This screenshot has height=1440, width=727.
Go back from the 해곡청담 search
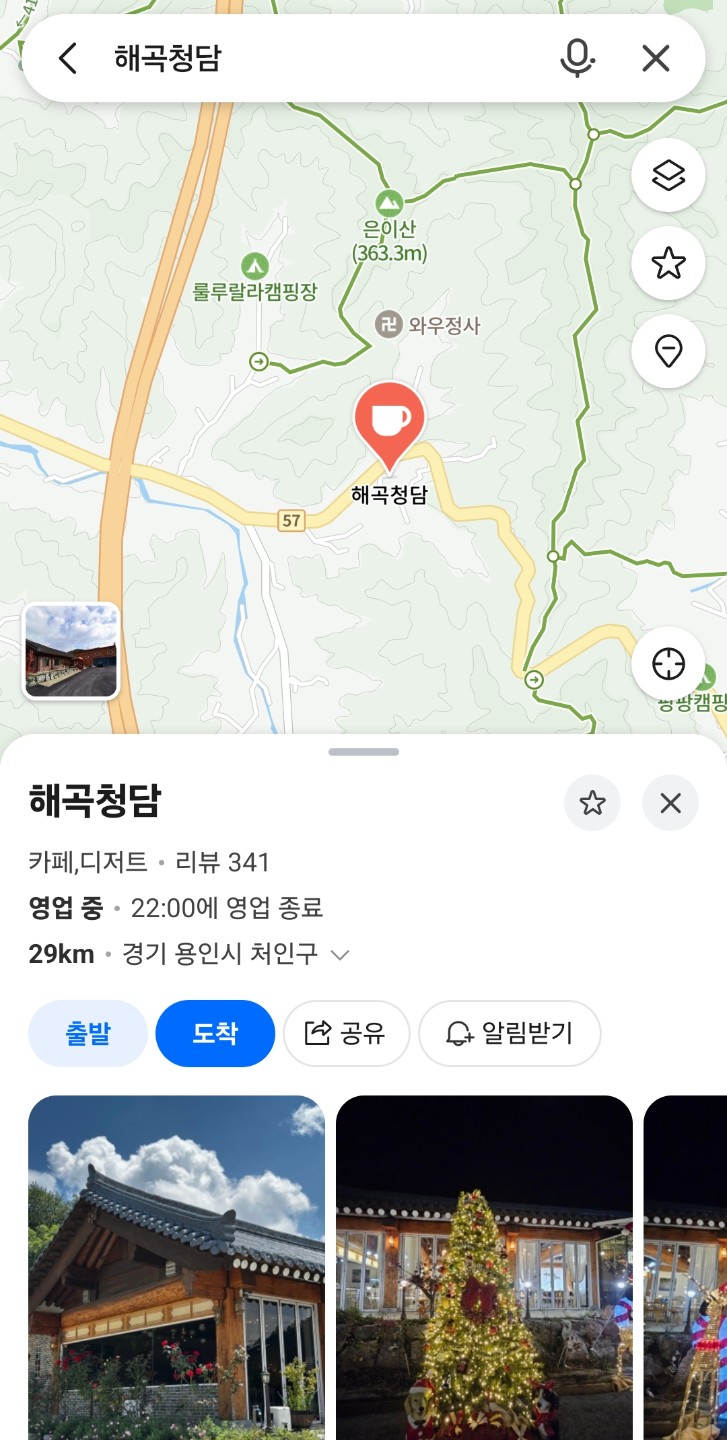[x=67, y=59]
